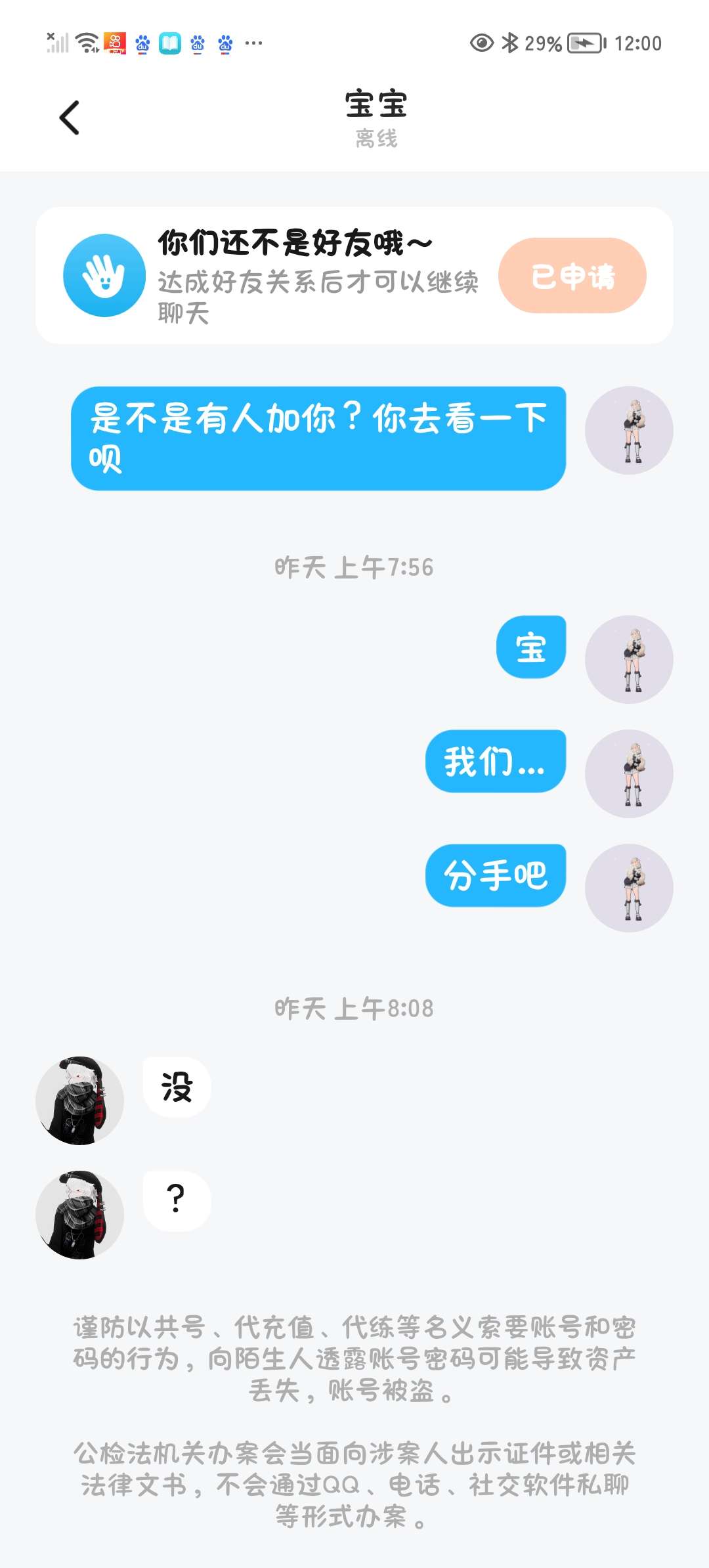The image size is (709, 1568).
Task: Go back using the top-left arrow
Action: (69, 118)
